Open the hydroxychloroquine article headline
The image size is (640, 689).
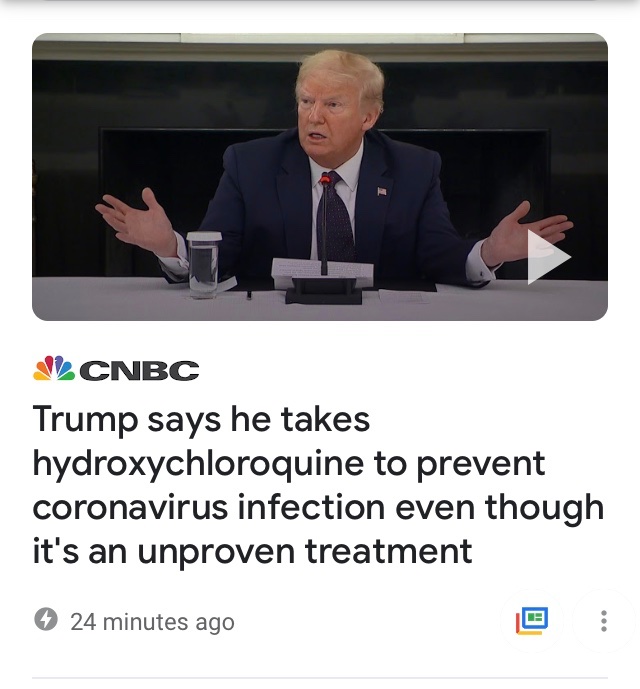(318, 485)
